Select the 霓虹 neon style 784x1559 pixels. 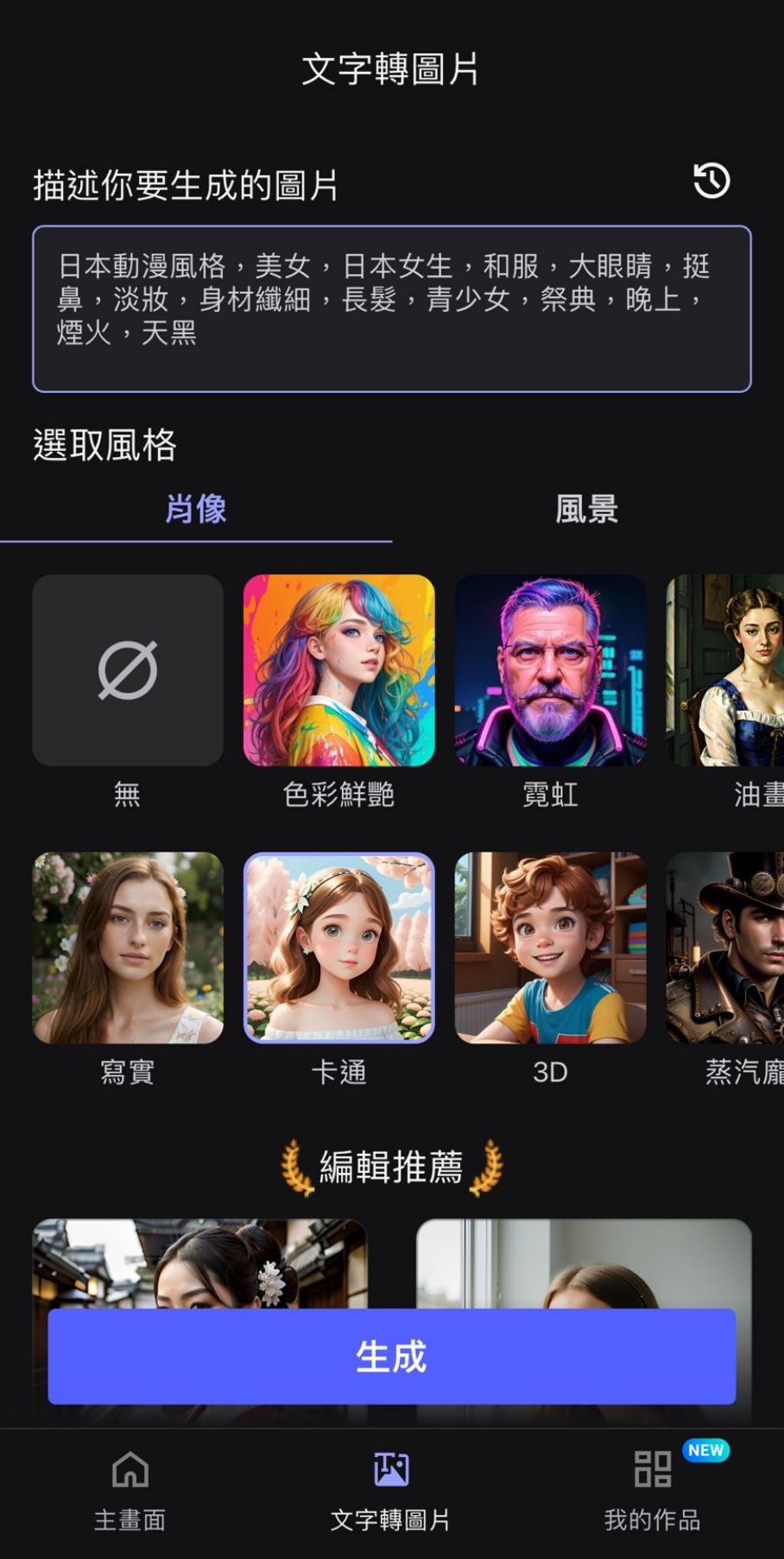tap(551, 672)
